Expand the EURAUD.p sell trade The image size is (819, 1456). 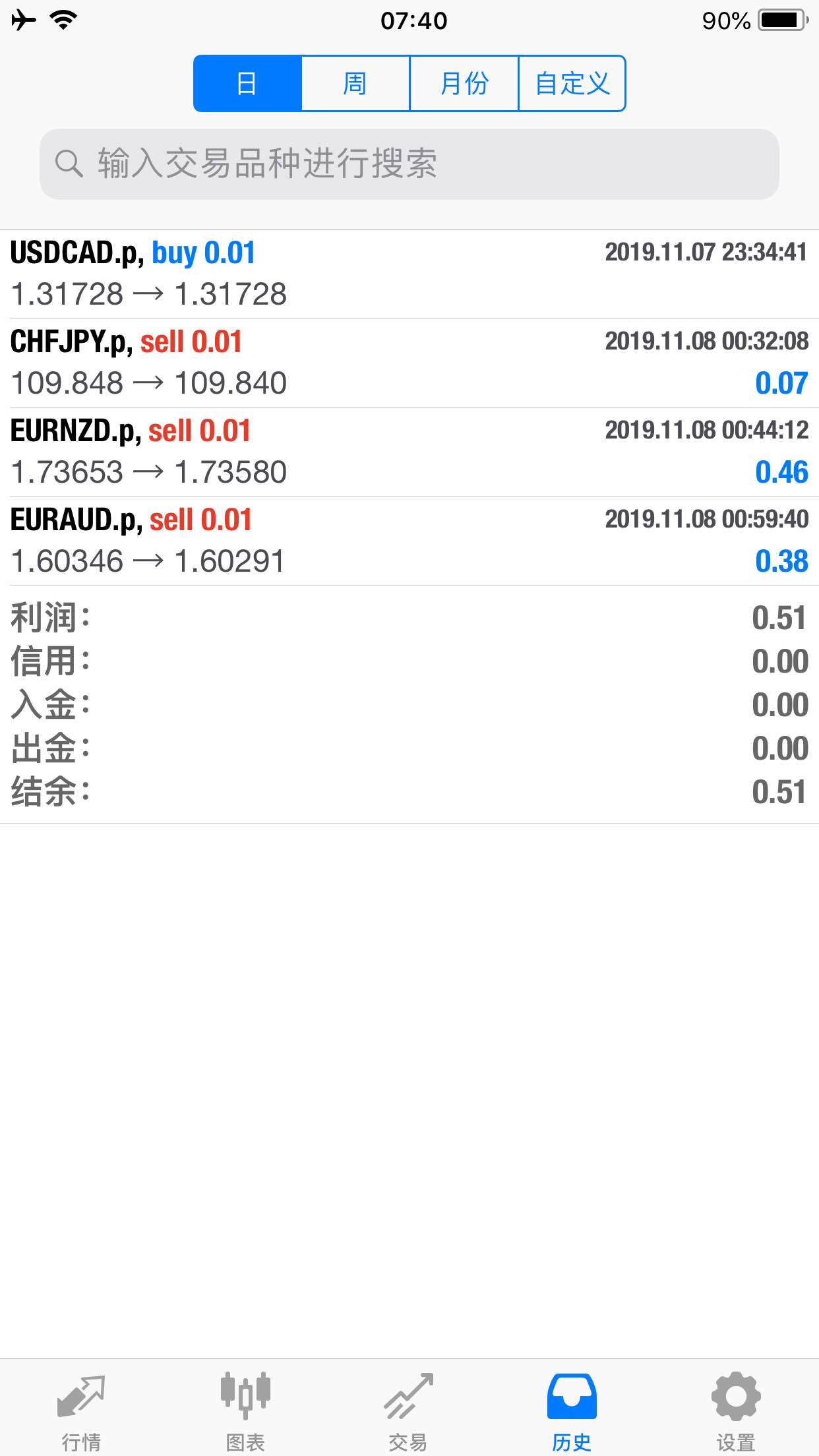pos(409,541)
